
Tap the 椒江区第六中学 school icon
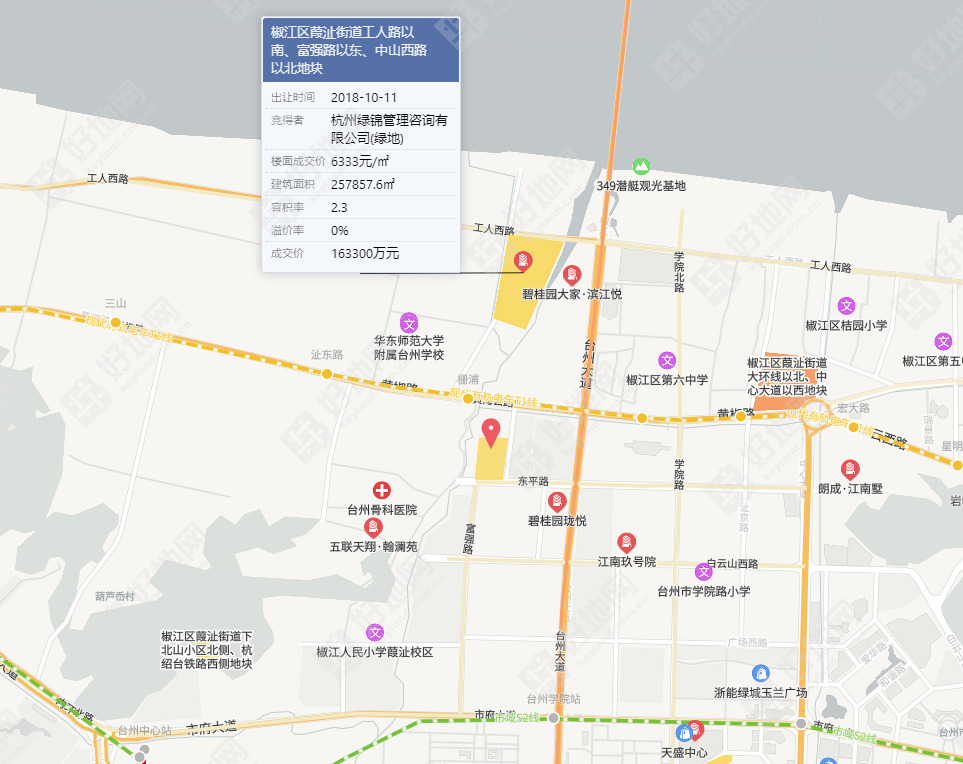coord(667,360)
